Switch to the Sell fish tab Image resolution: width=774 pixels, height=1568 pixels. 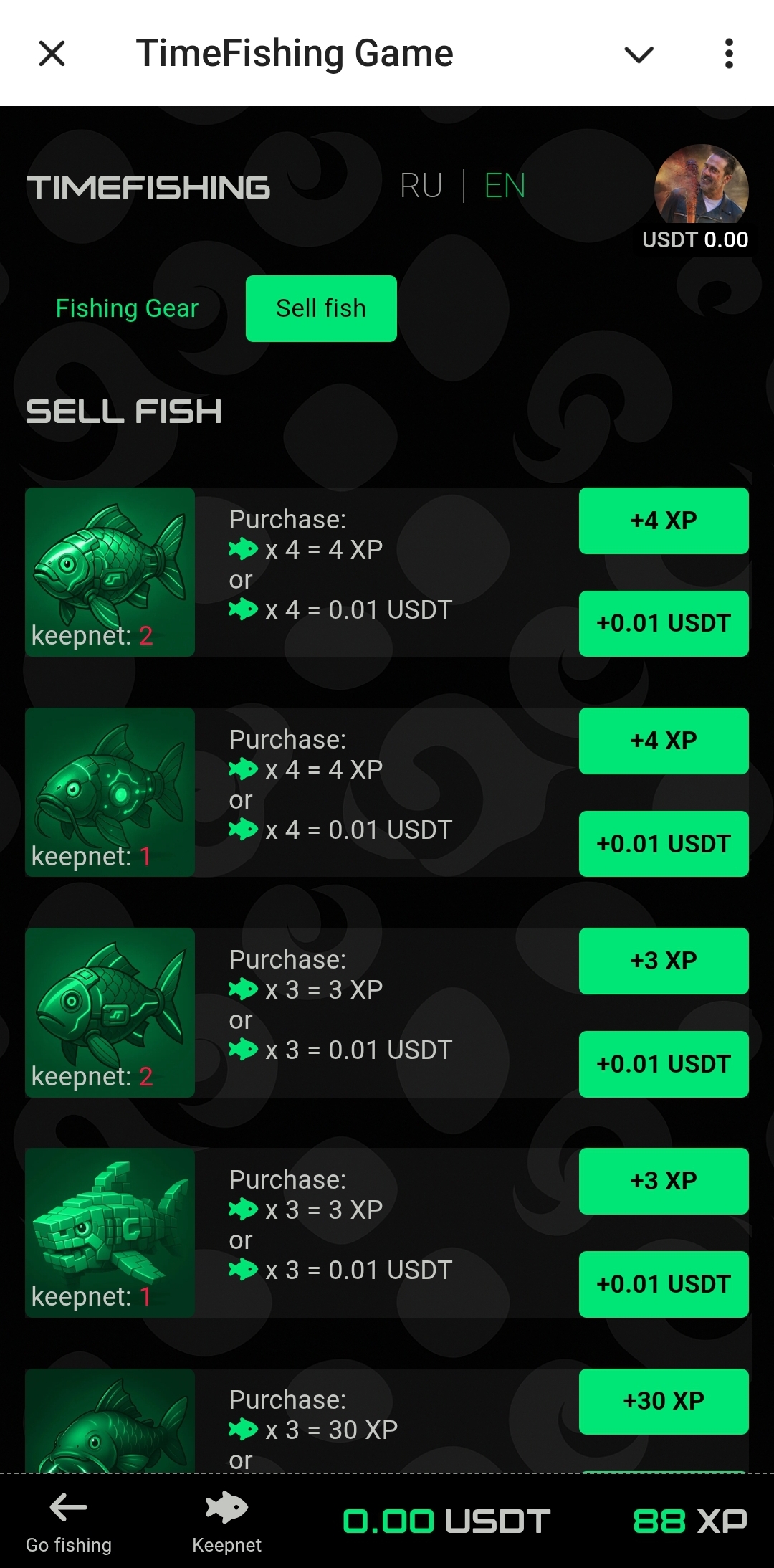[x=321, y=308]
